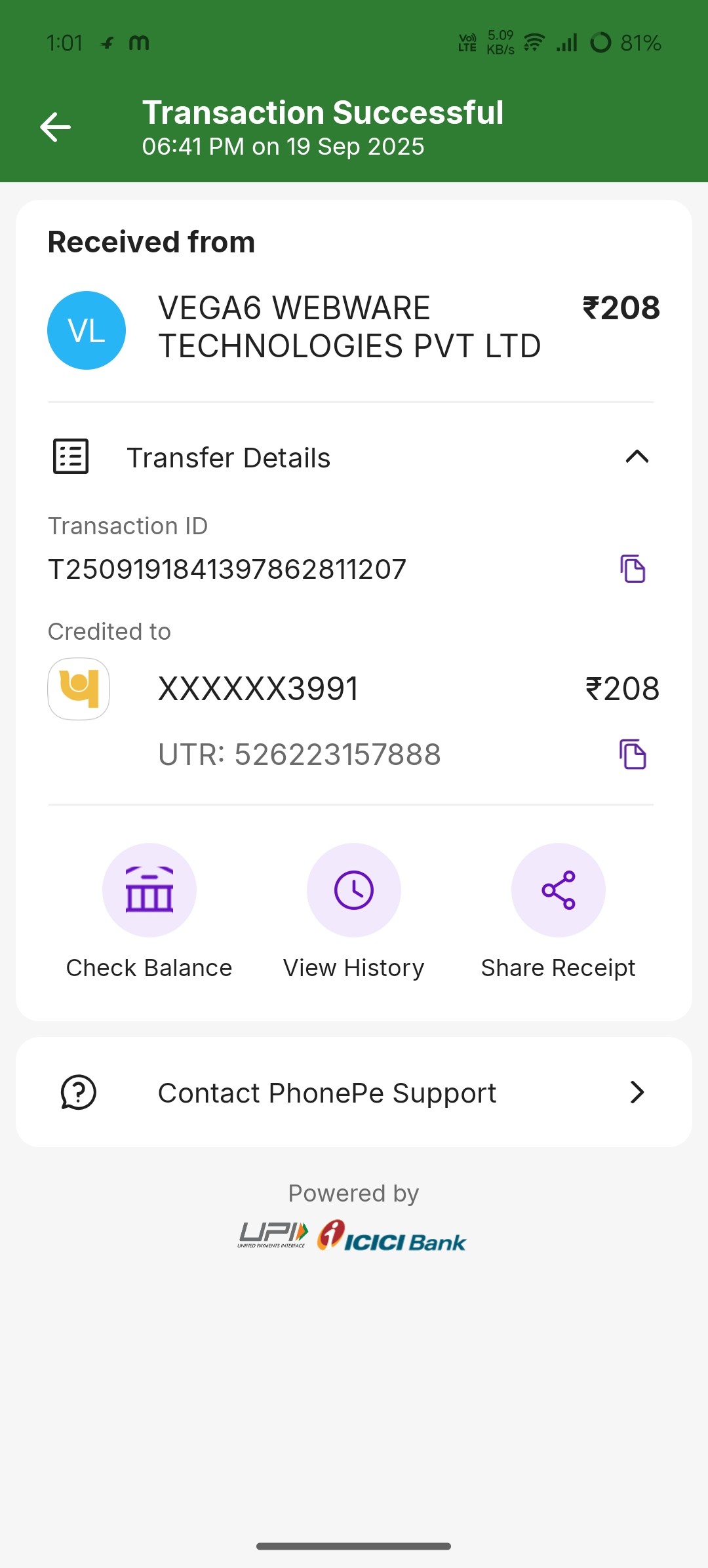
Task: Open View History
Action: pos(354,890)
